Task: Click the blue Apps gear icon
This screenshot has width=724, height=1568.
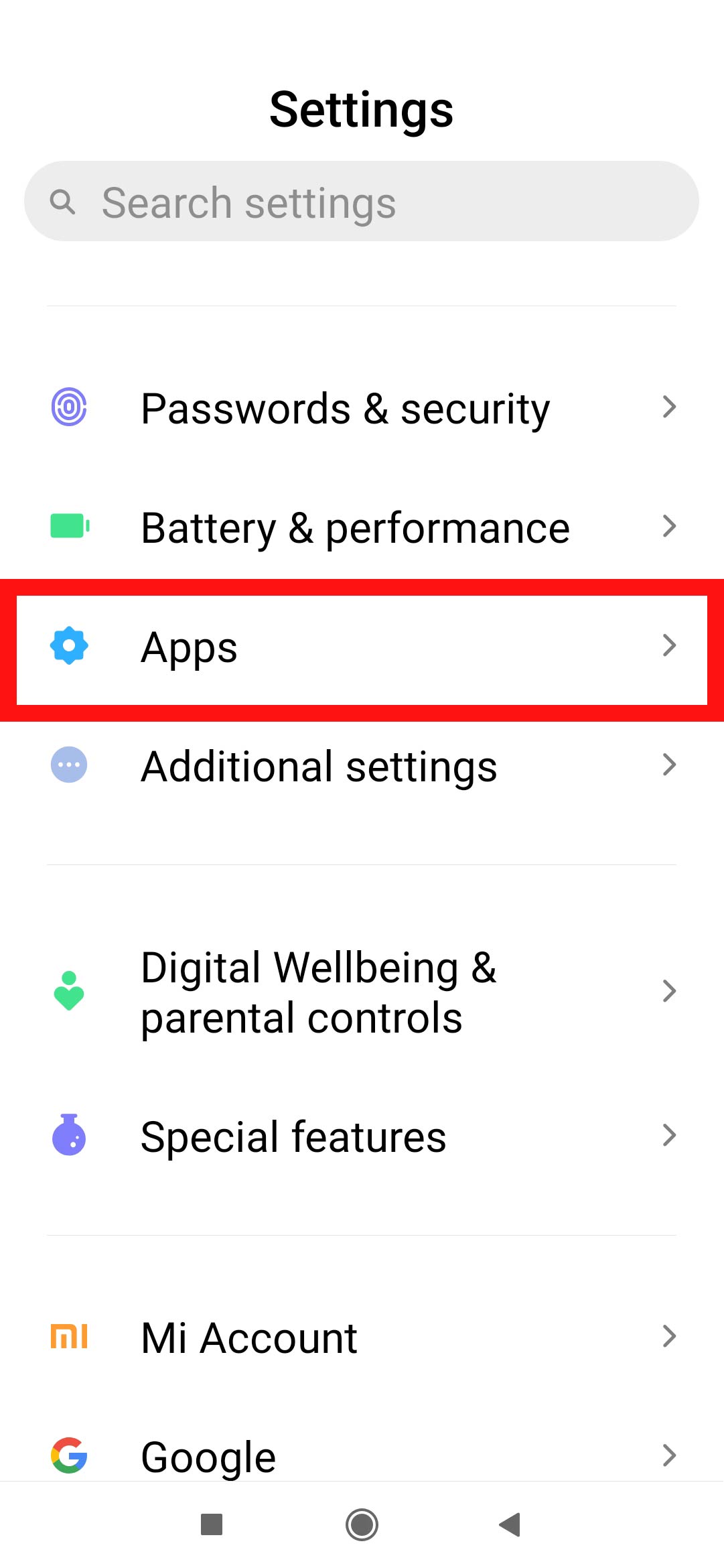Action: tap(69, 645)
